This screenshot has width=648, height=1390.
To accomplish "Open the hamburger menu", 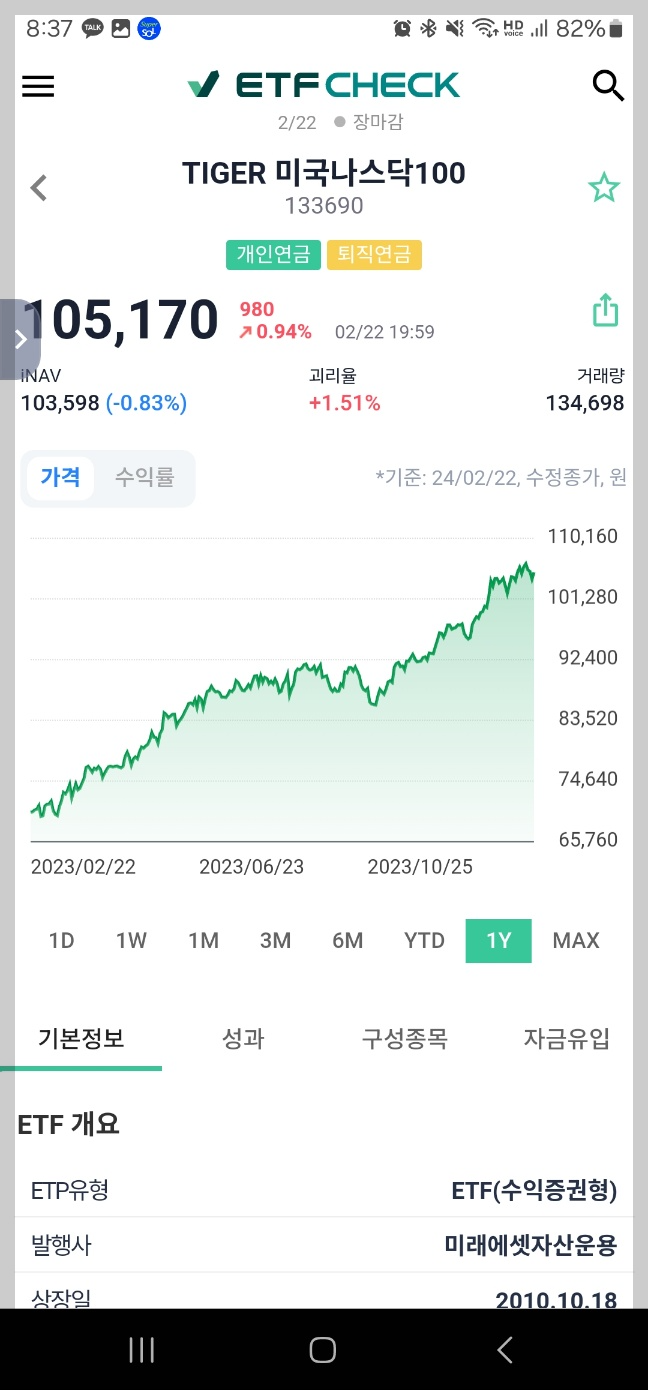I will click(38, 86).
